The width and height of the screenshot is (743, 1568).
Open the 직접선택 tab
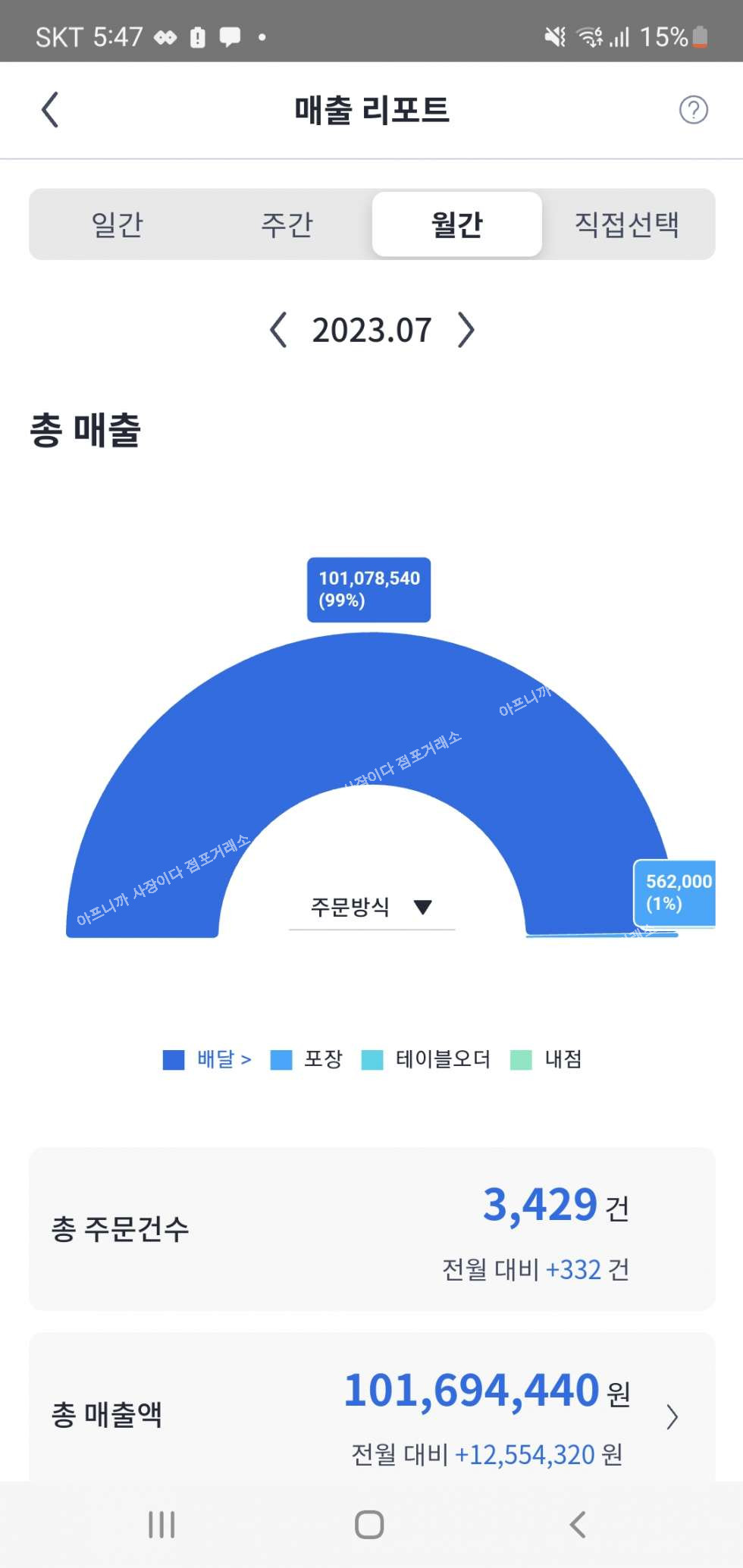click(x=626, y=224)
